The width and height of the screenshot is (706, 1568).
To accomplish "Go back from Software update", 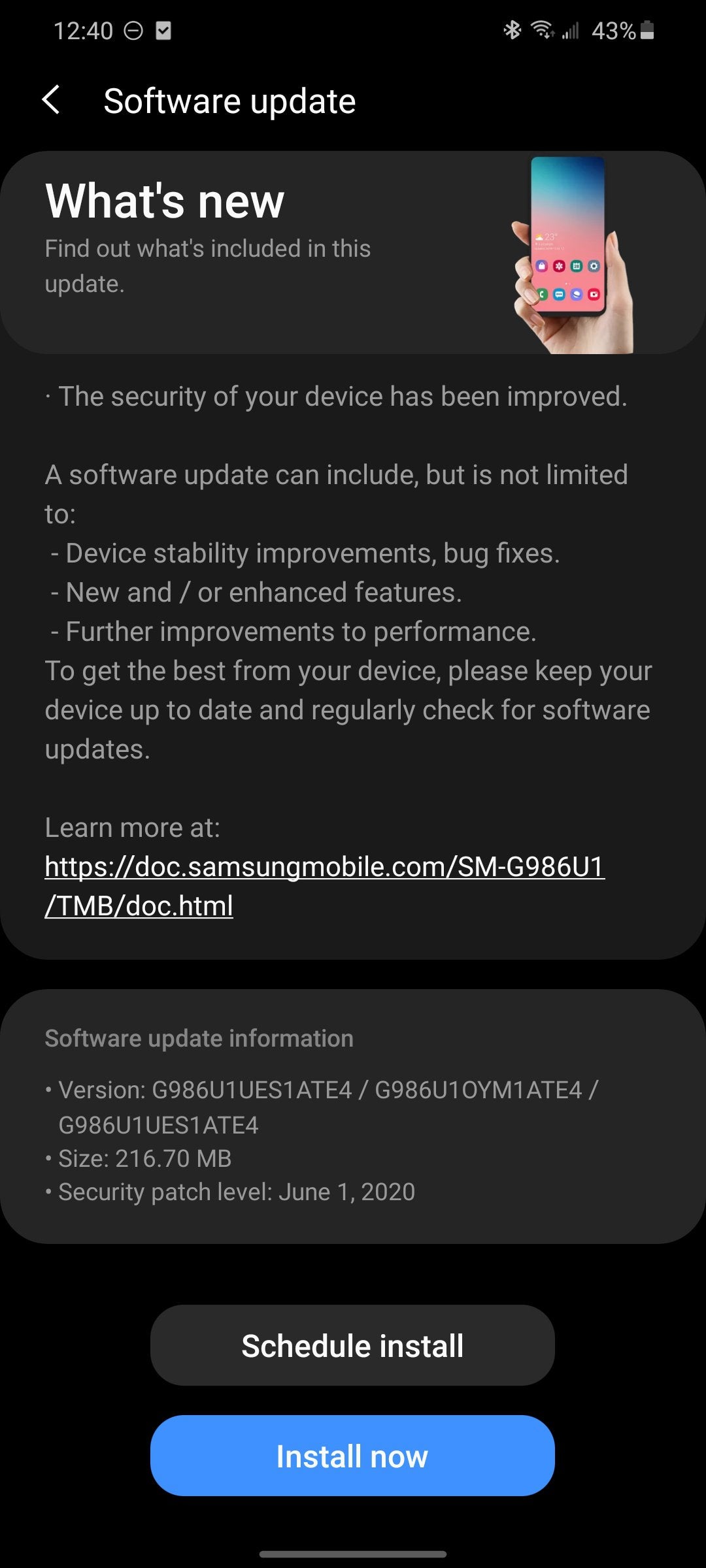I will [x=51, y=101].
